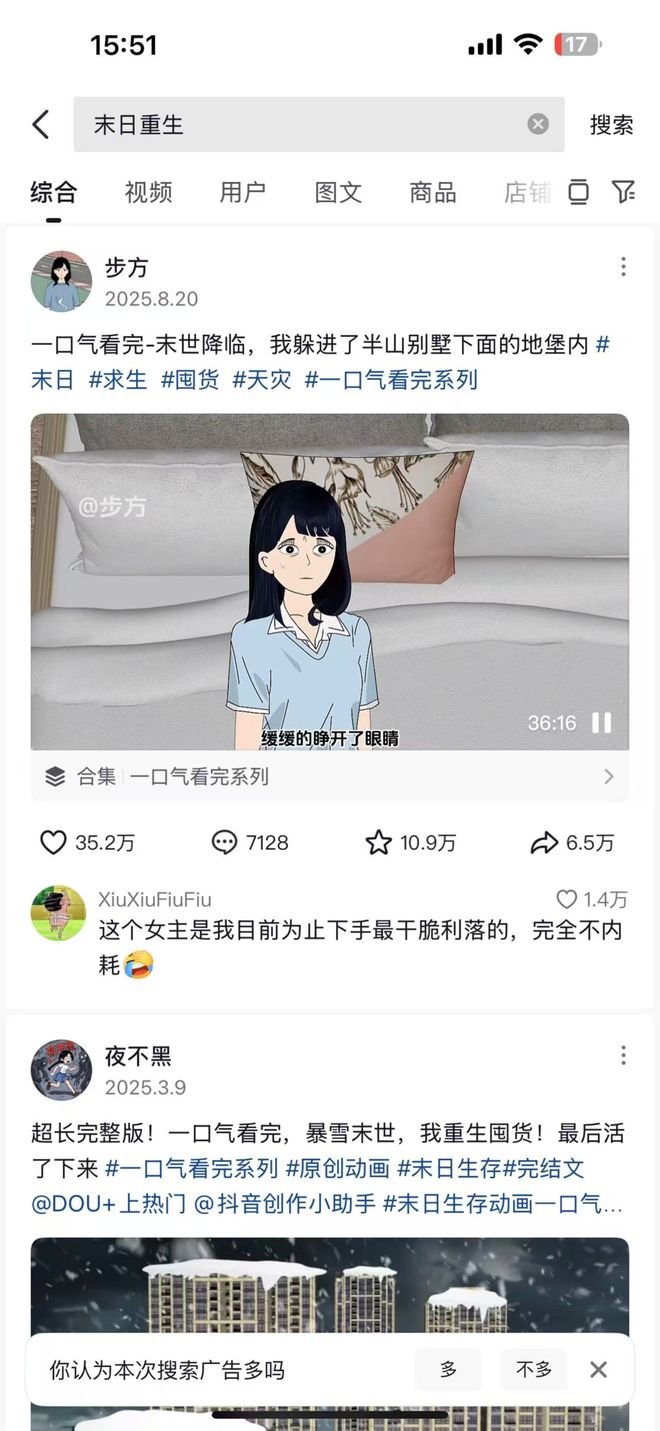Tap the 搜索 button
Screen dimensions: 660x1431
(611, 125)
